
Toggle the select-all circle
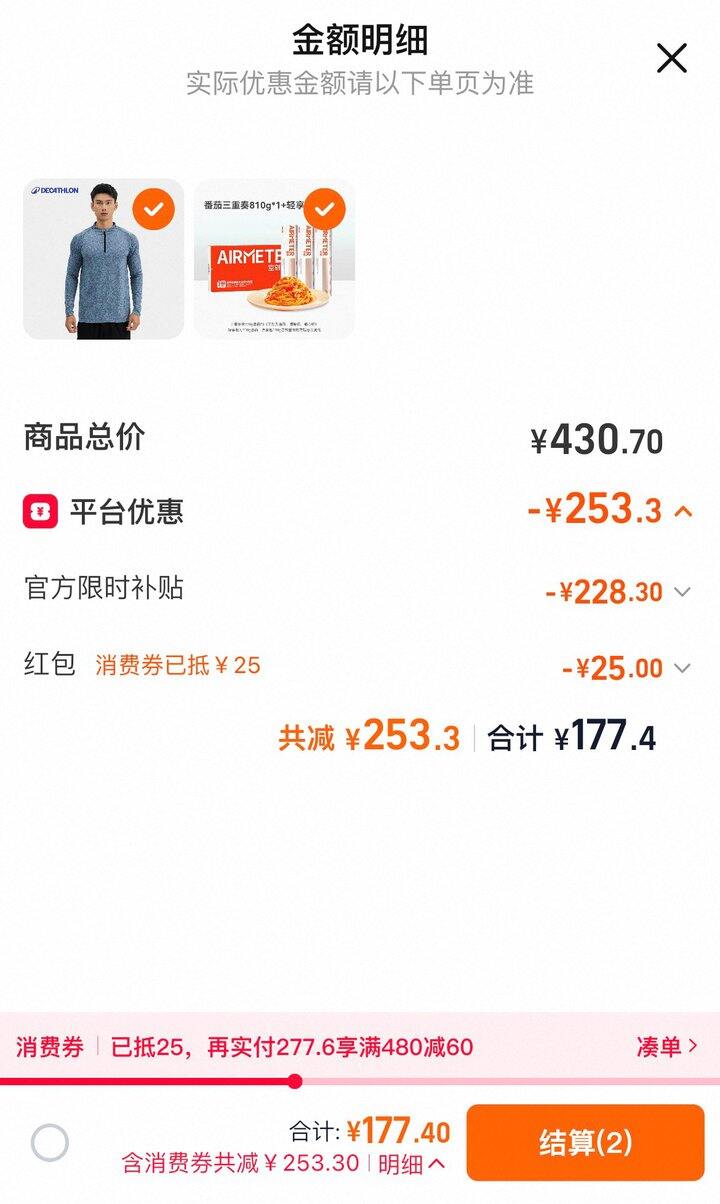pyautogui.click(x=50, y=1142)
